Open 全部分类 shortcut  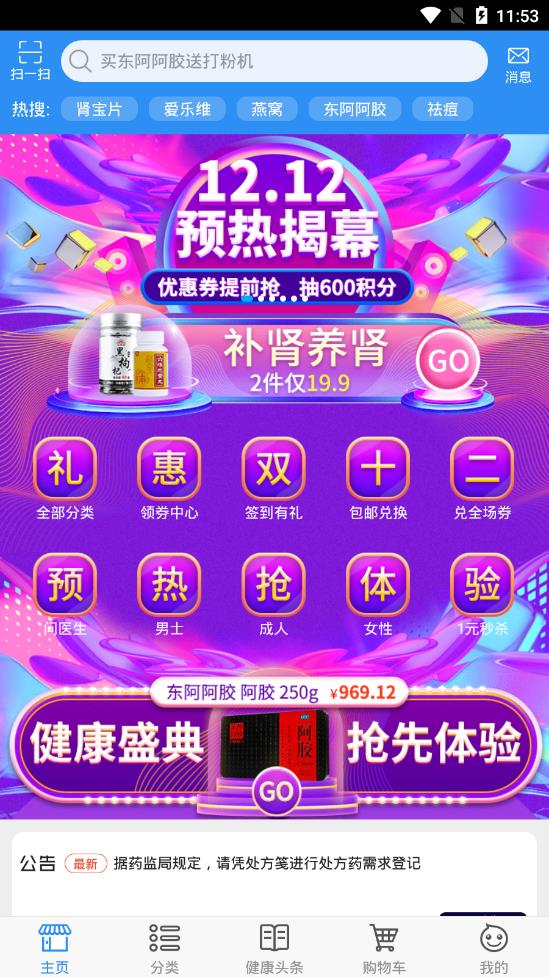(65, 479)
